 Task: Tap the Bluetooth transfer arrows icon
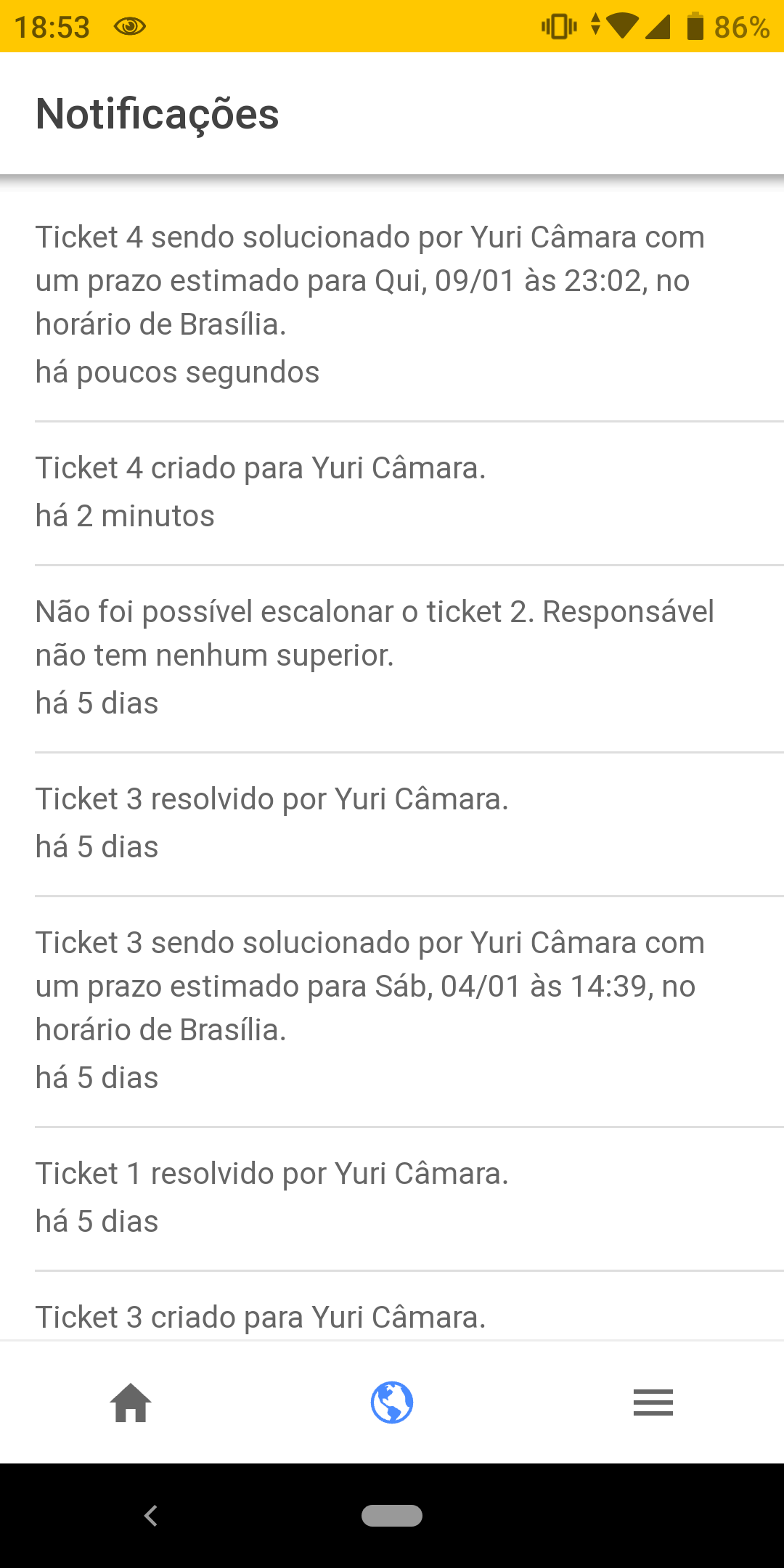click(x=595, y=25)
